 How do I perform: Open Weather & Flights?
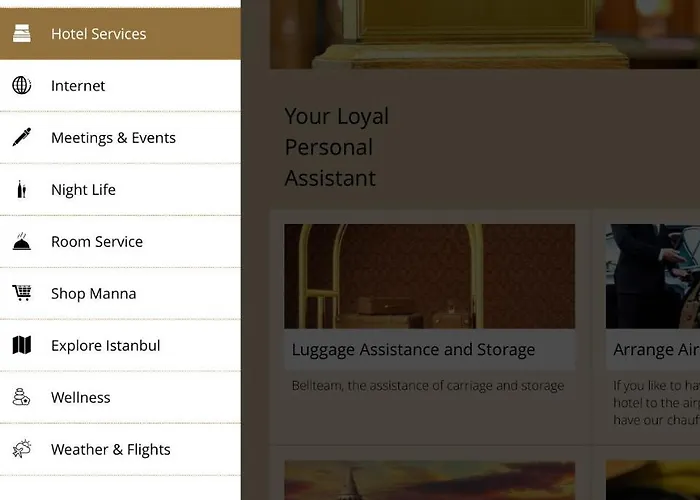click(110, 450)
